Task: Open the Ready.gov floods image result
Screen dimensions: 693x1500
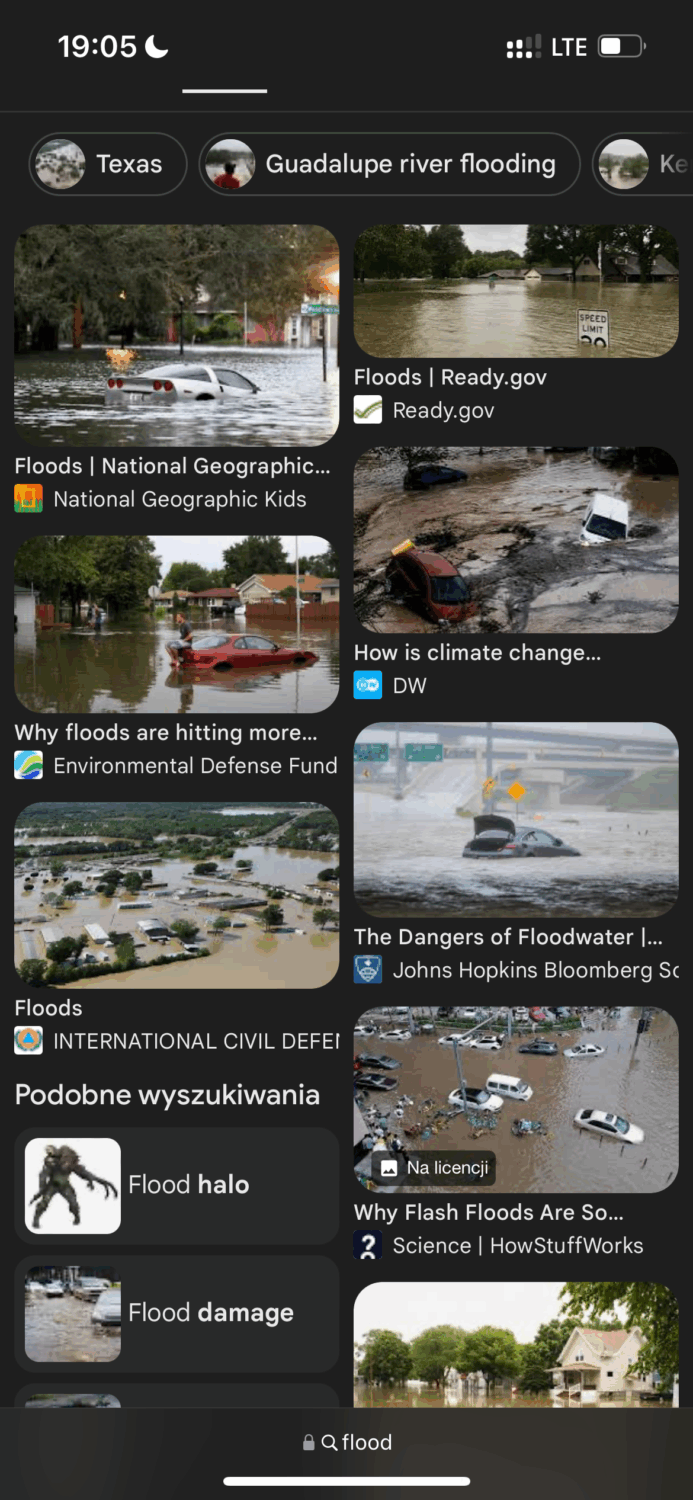Action: [516, 291]
